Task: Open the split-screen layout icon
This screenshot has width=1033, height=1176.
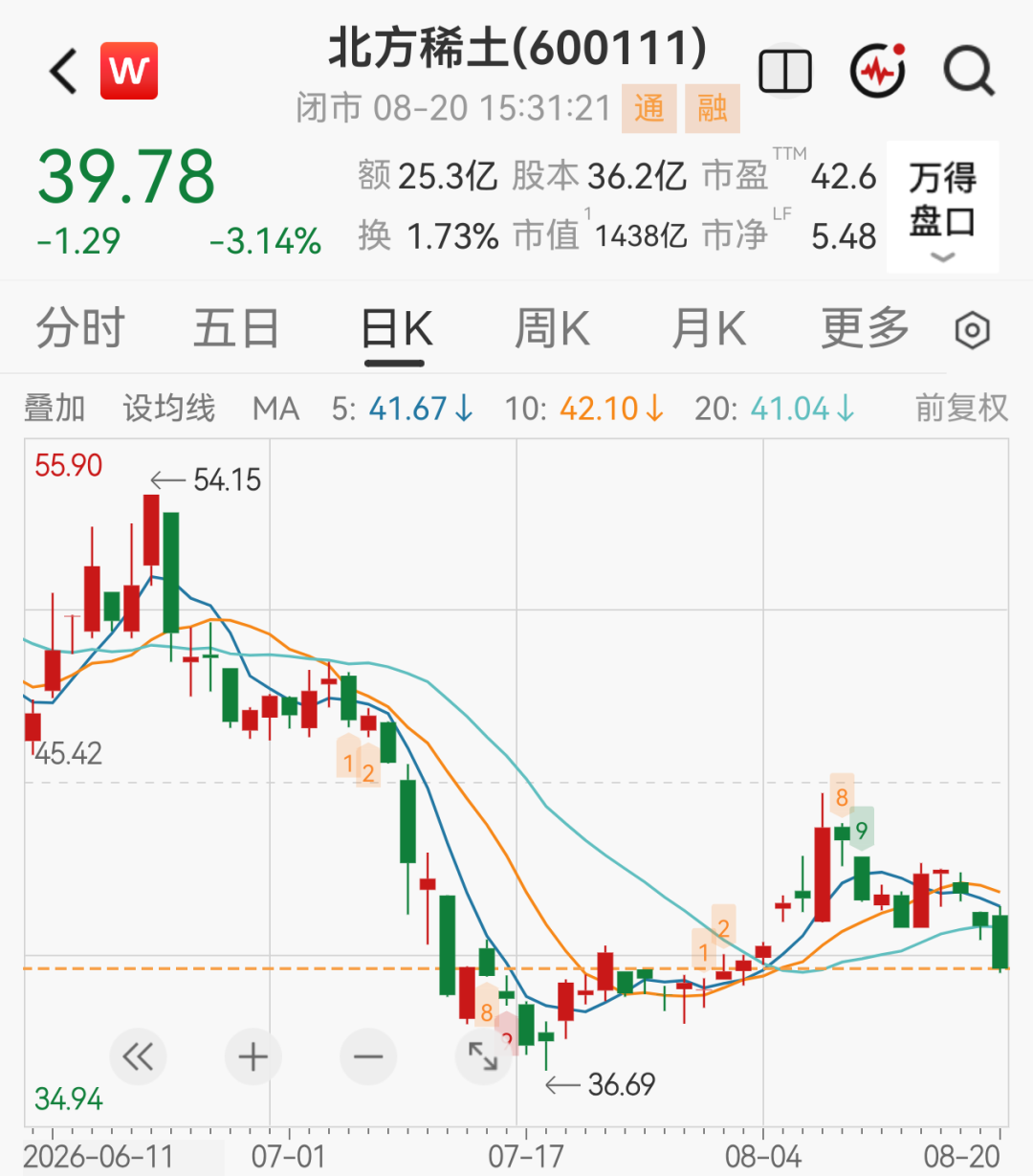Action: click(x=785, y=72)
